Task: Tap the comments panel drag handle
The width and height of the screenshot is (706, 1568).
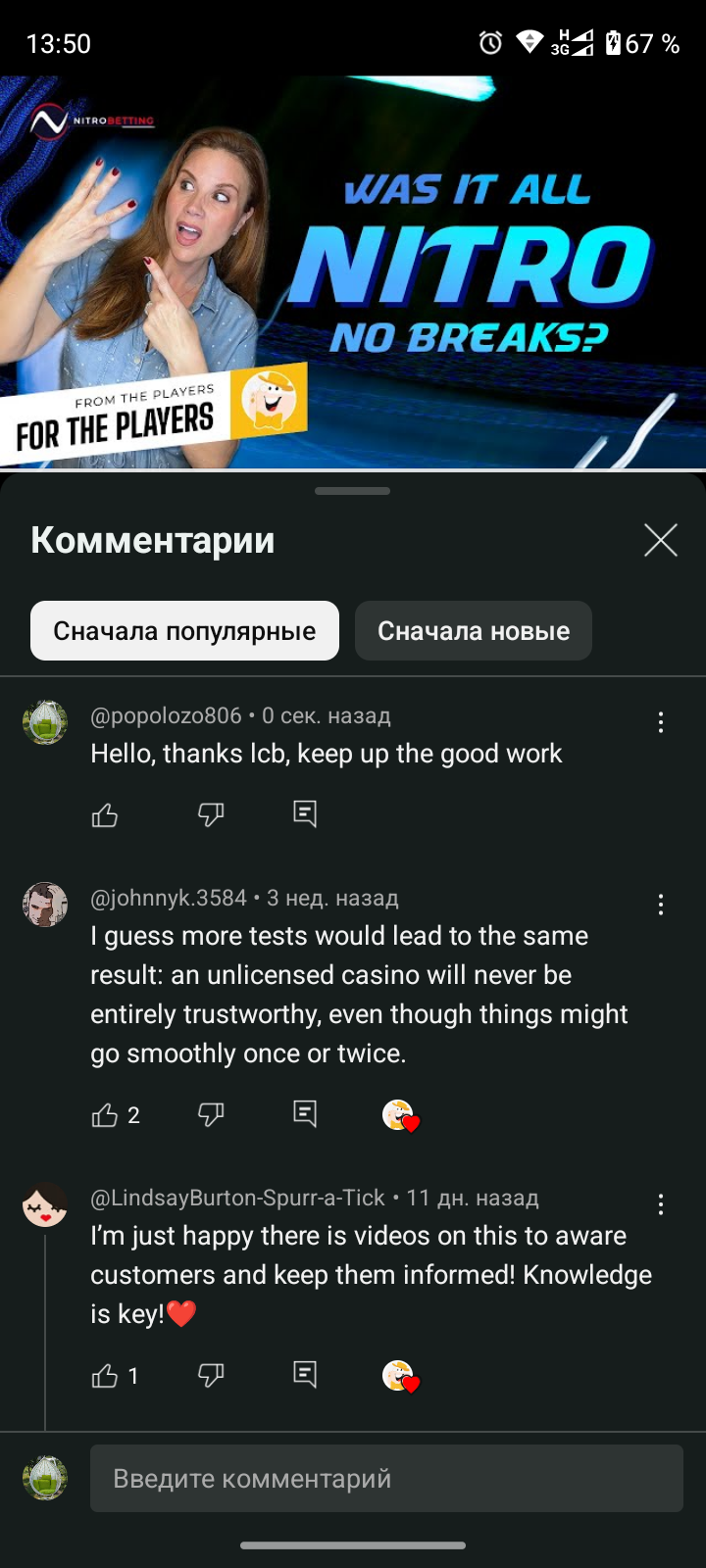Action: coord(353,491)
